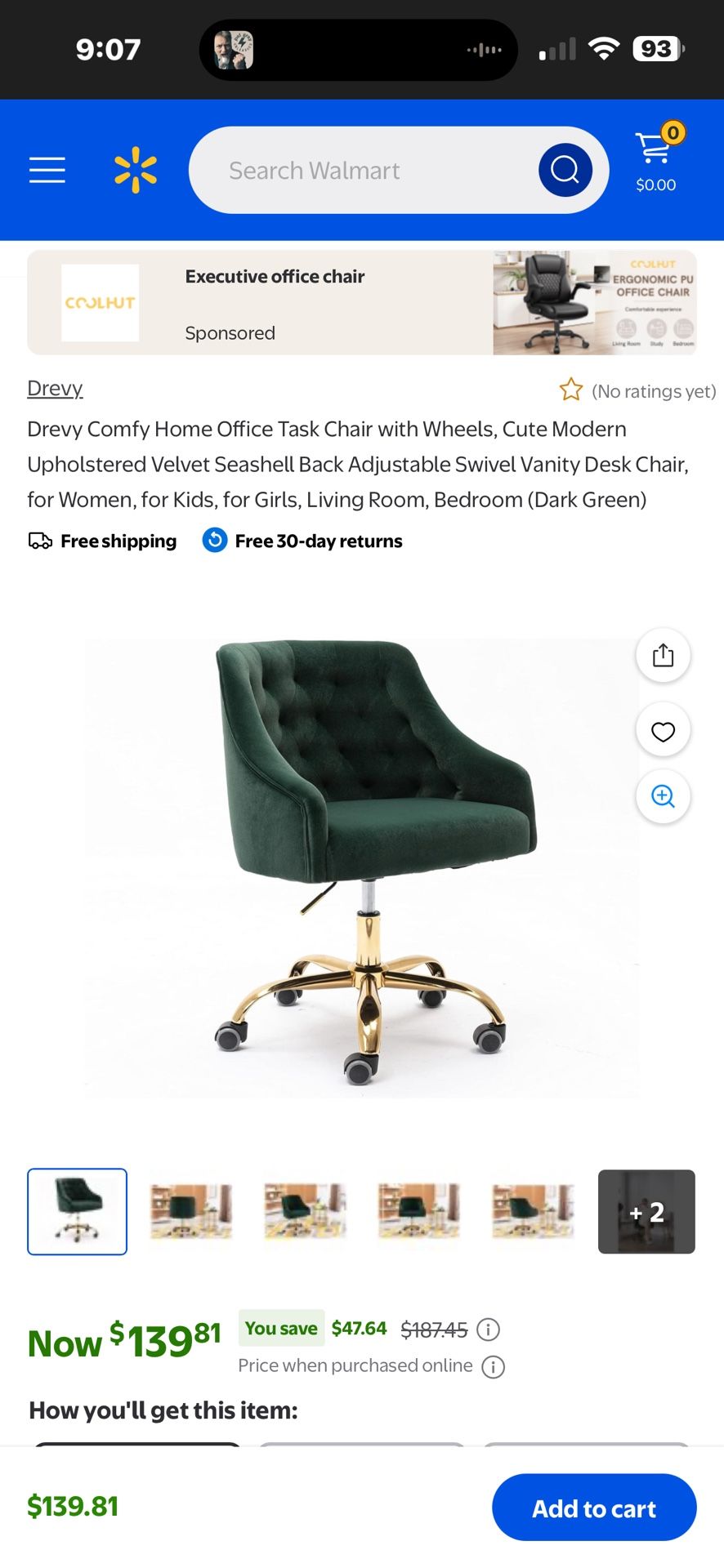Viewport: 724px width, 1568px height.
Task: Share this chair product
Action: (663, 655)
